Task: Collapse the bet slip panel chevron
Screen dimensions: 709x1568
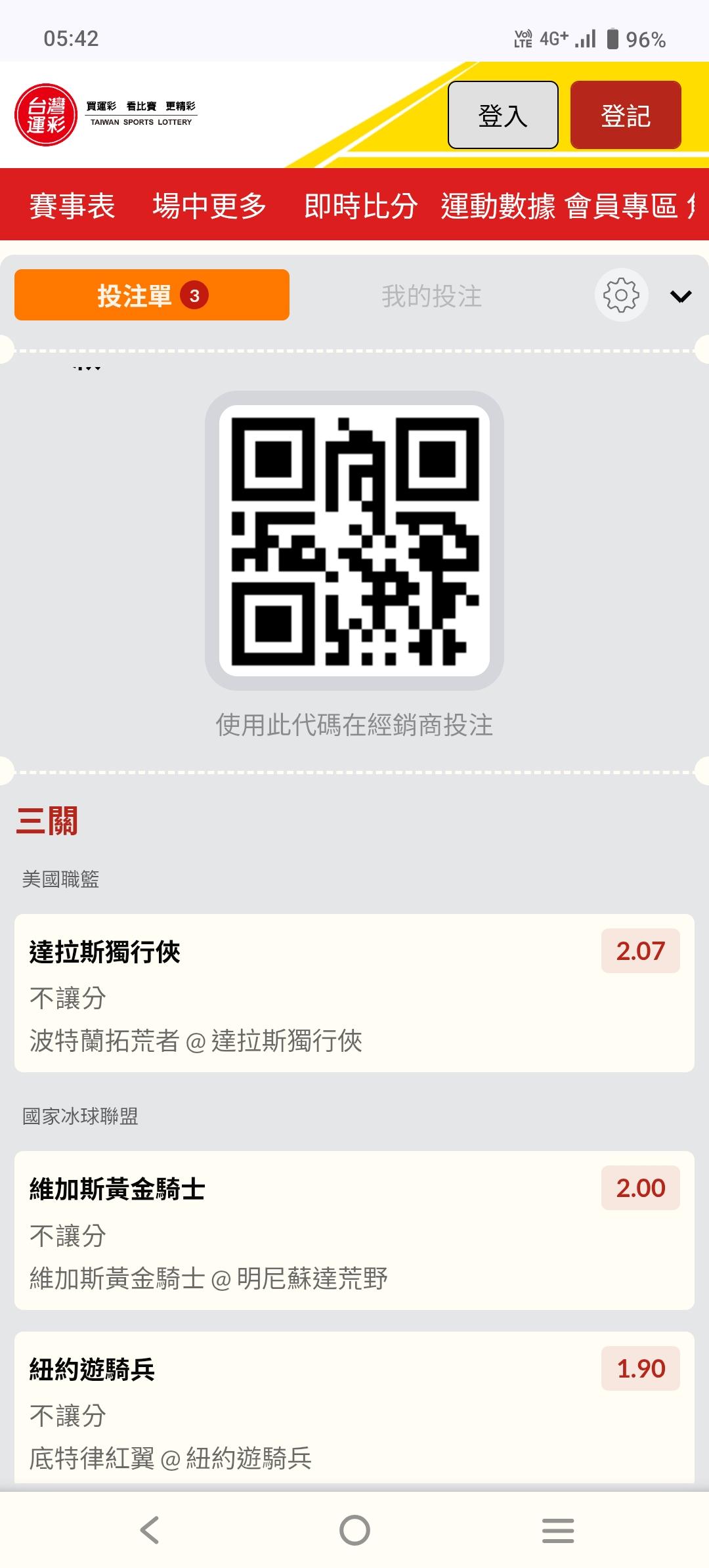Action: (681, 297)
